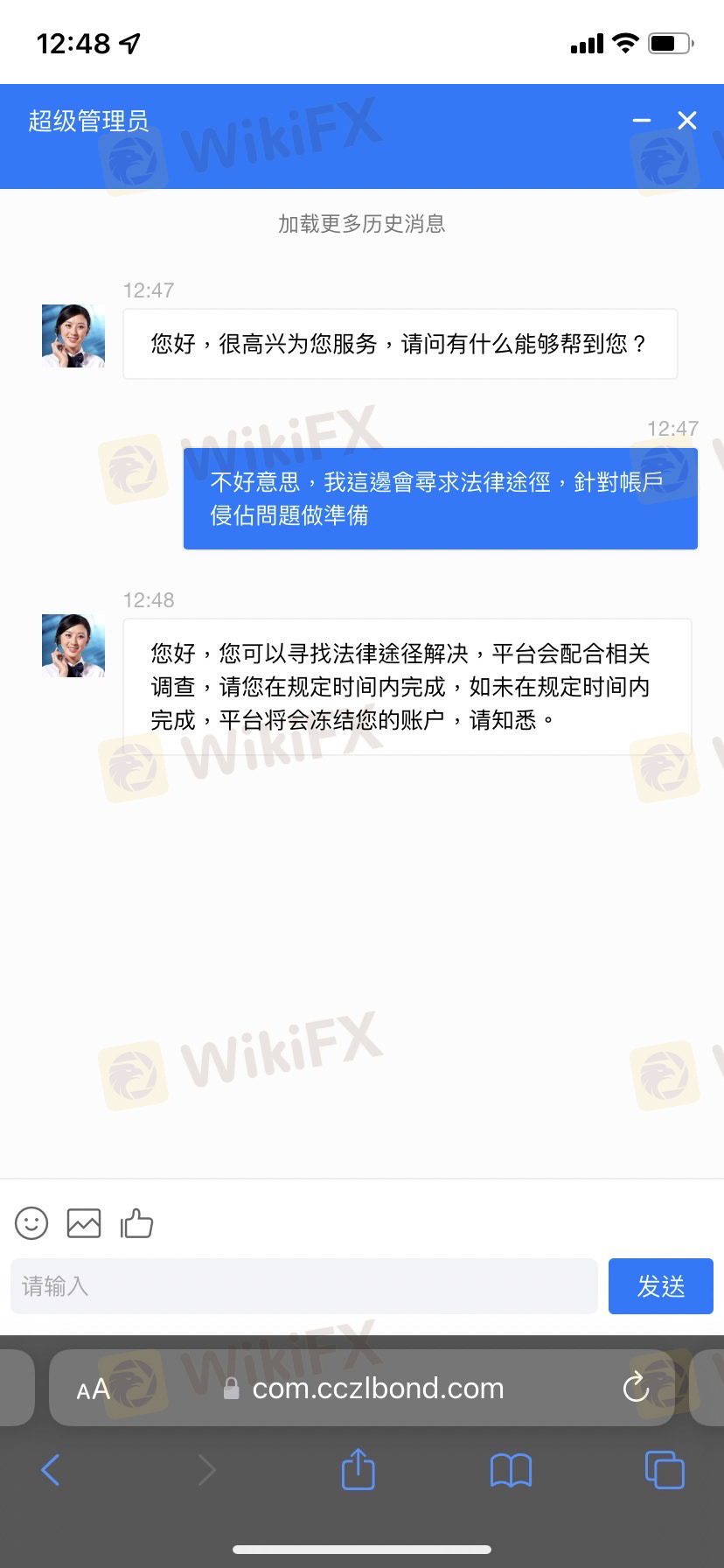The height and width of the screenshot is (1568, 724).
Task: Attach an image to the chat
Action: [84, 1222]
